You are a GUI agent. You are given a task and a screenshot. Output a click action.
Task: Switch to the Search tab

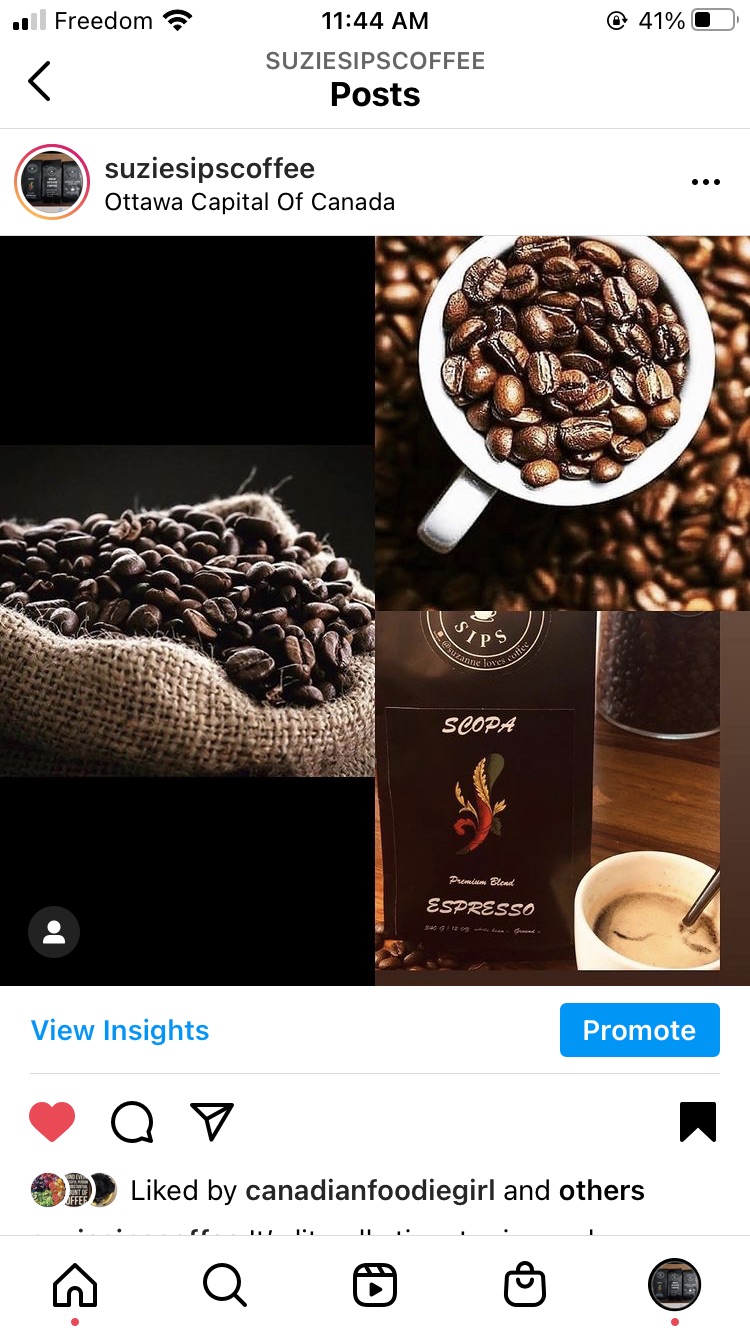(225, 1285)
